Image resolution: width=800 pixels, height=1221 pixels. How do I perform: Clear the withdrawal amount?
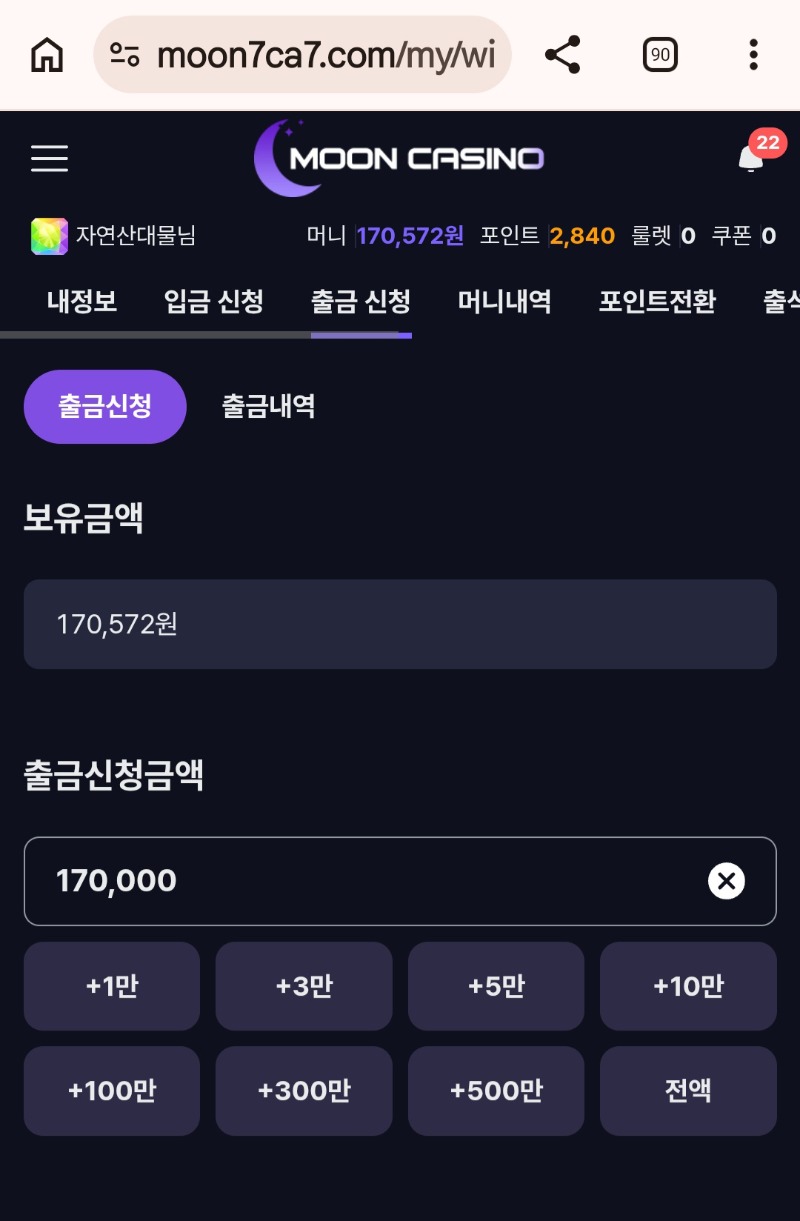point(727,881)
